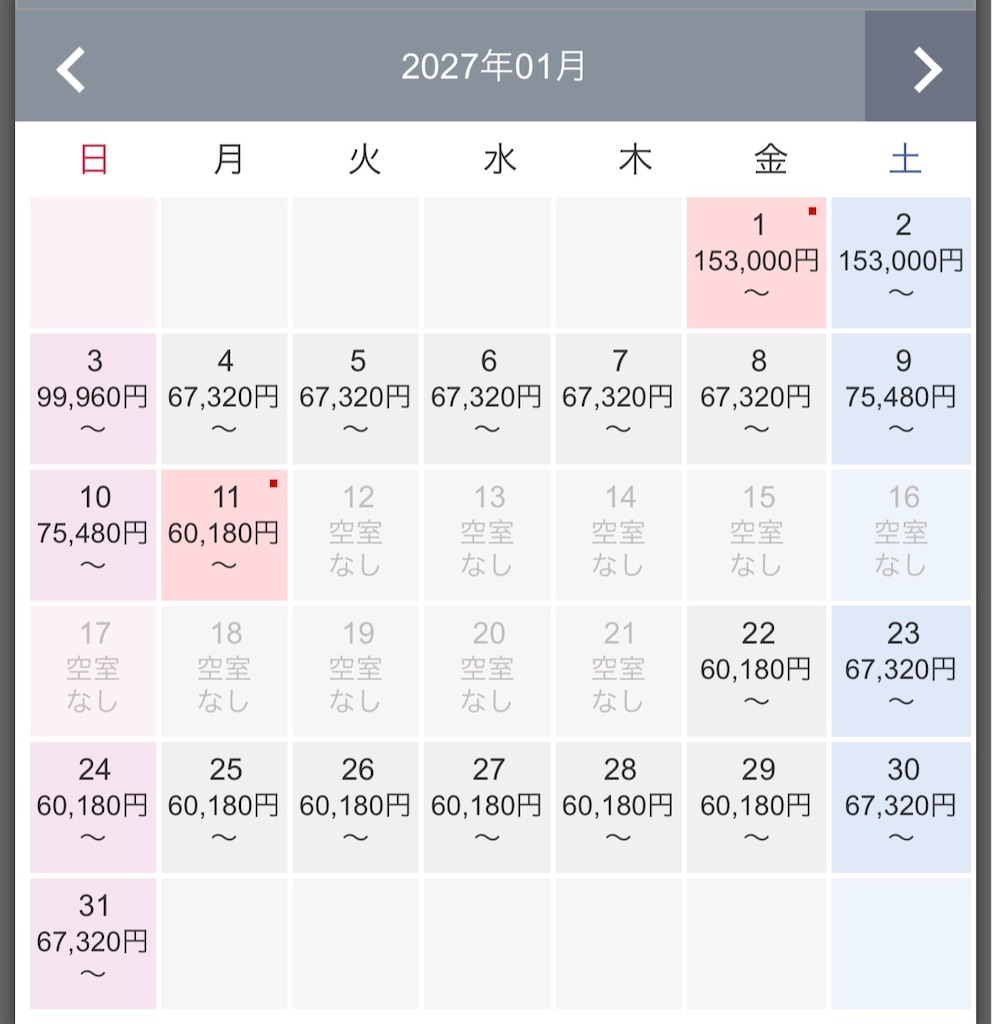Tap January 29 in the calendar

756,807
